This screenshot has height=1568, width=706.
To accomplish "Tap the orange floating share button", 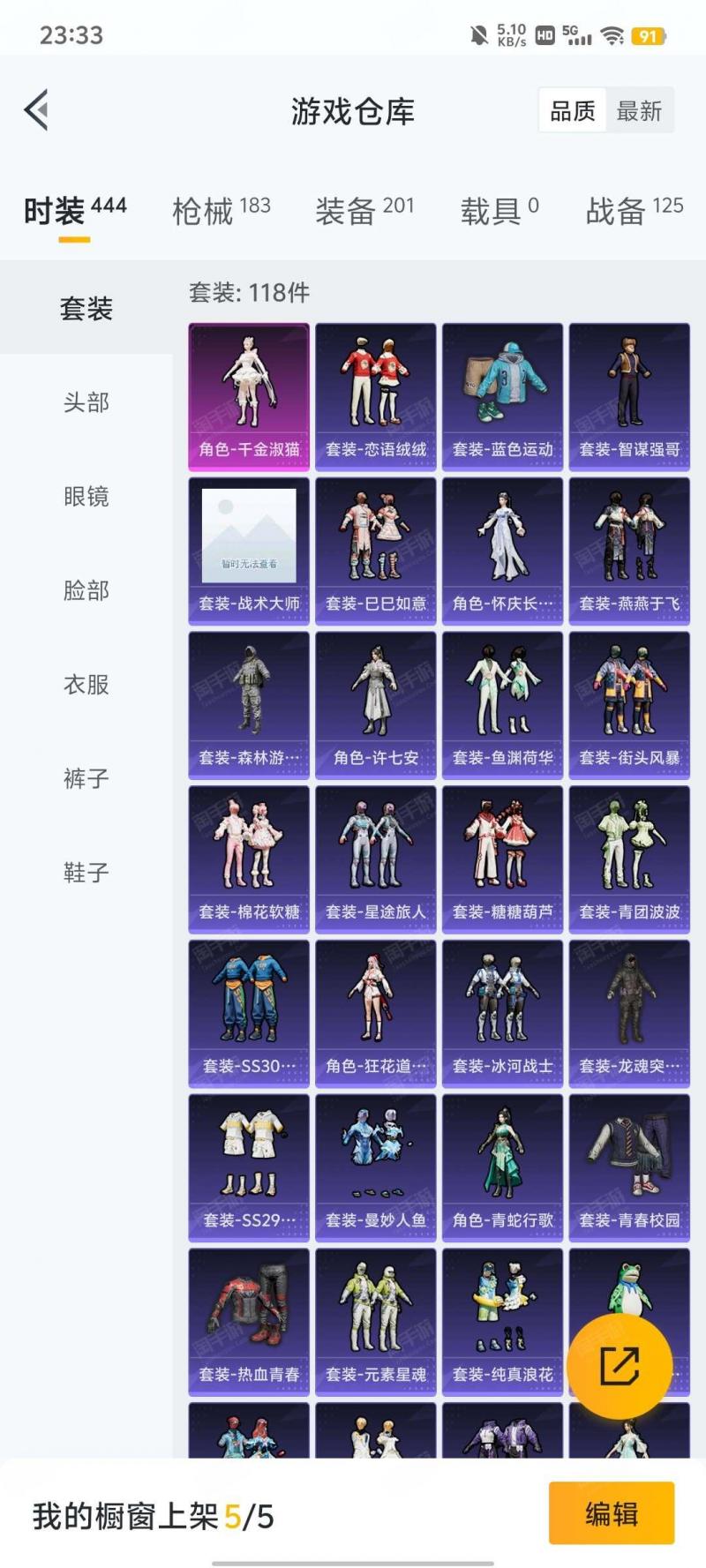I will pos(620,1366).
